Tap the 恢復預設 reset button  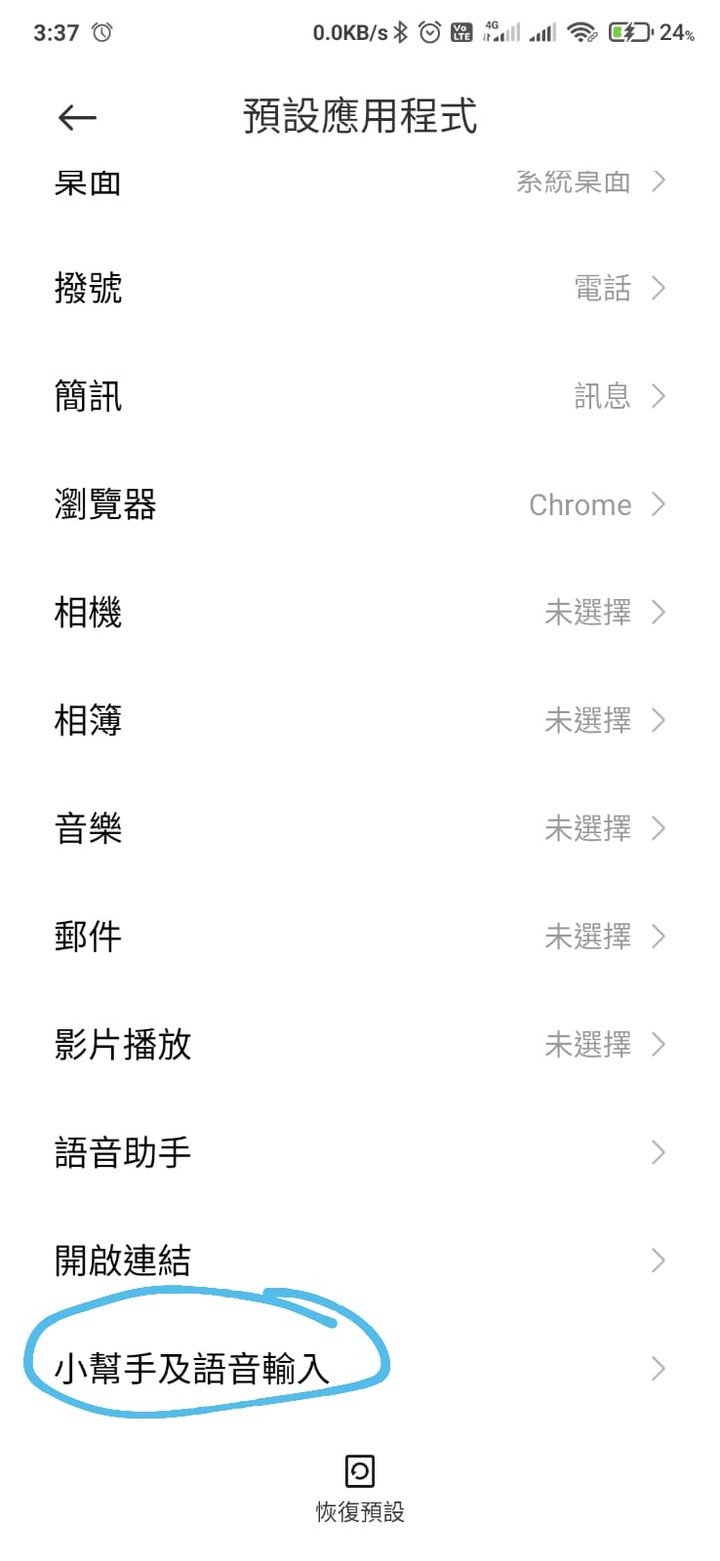click(360, 1488)
